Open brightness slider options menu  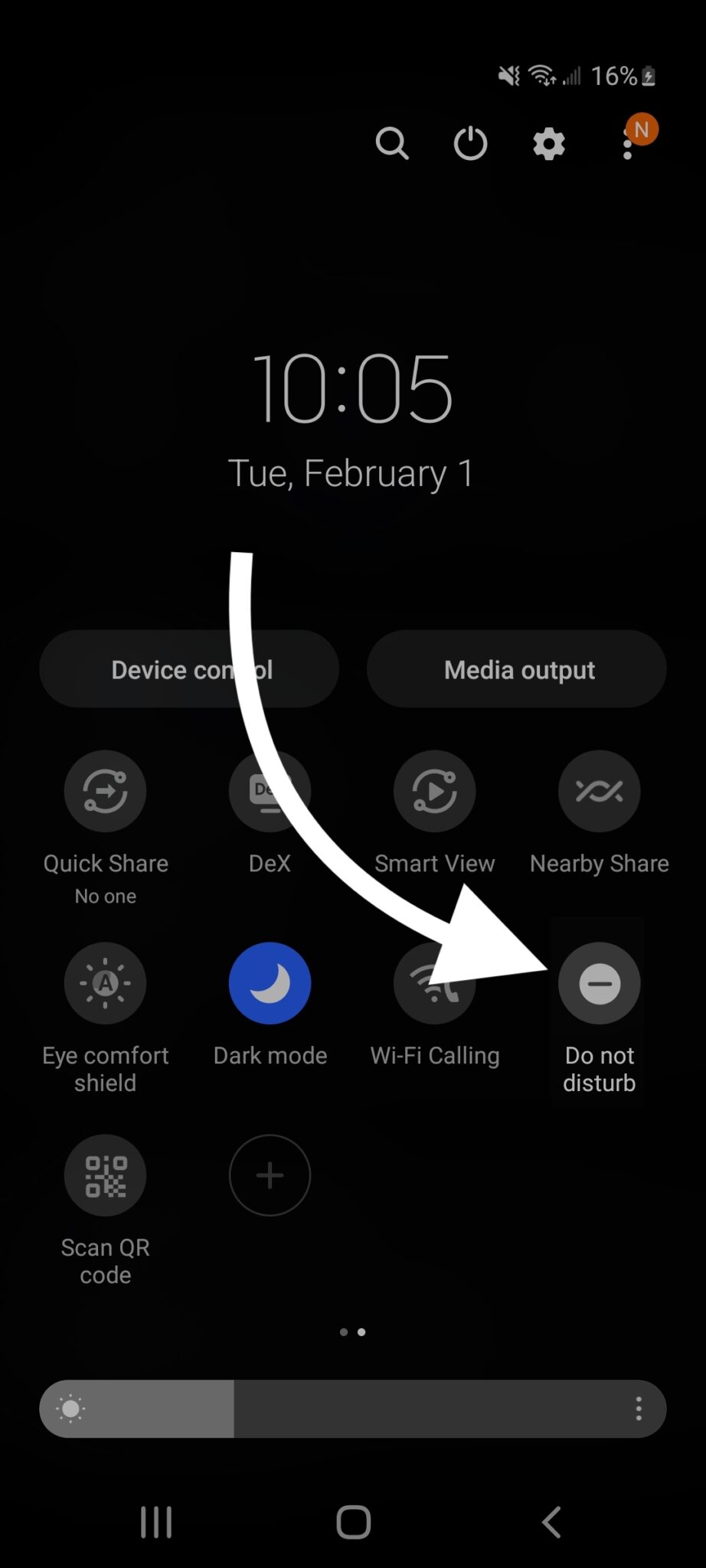(640, 1409)
